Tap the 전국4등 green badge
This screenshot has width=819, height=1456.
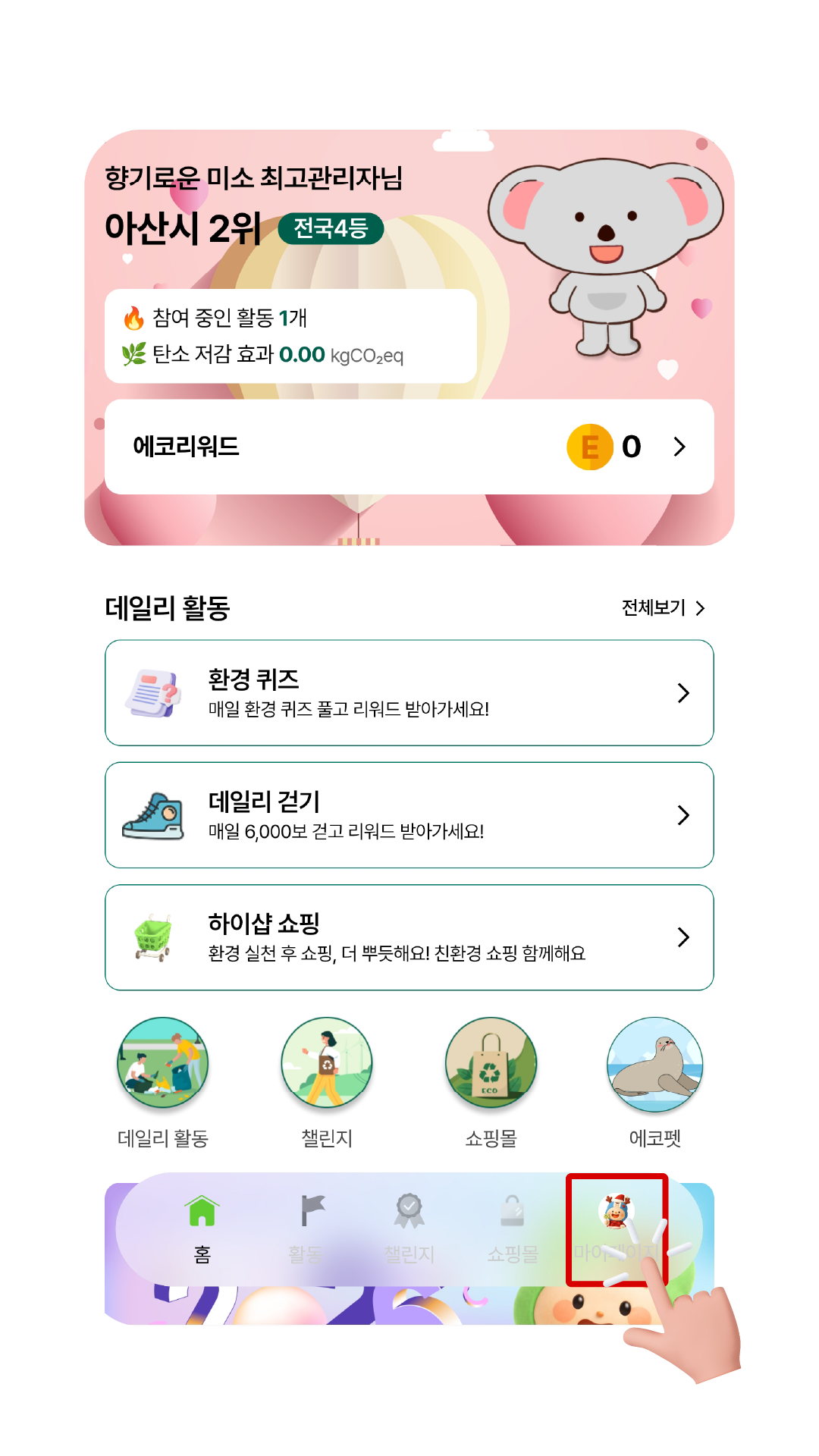pos(331,229)
